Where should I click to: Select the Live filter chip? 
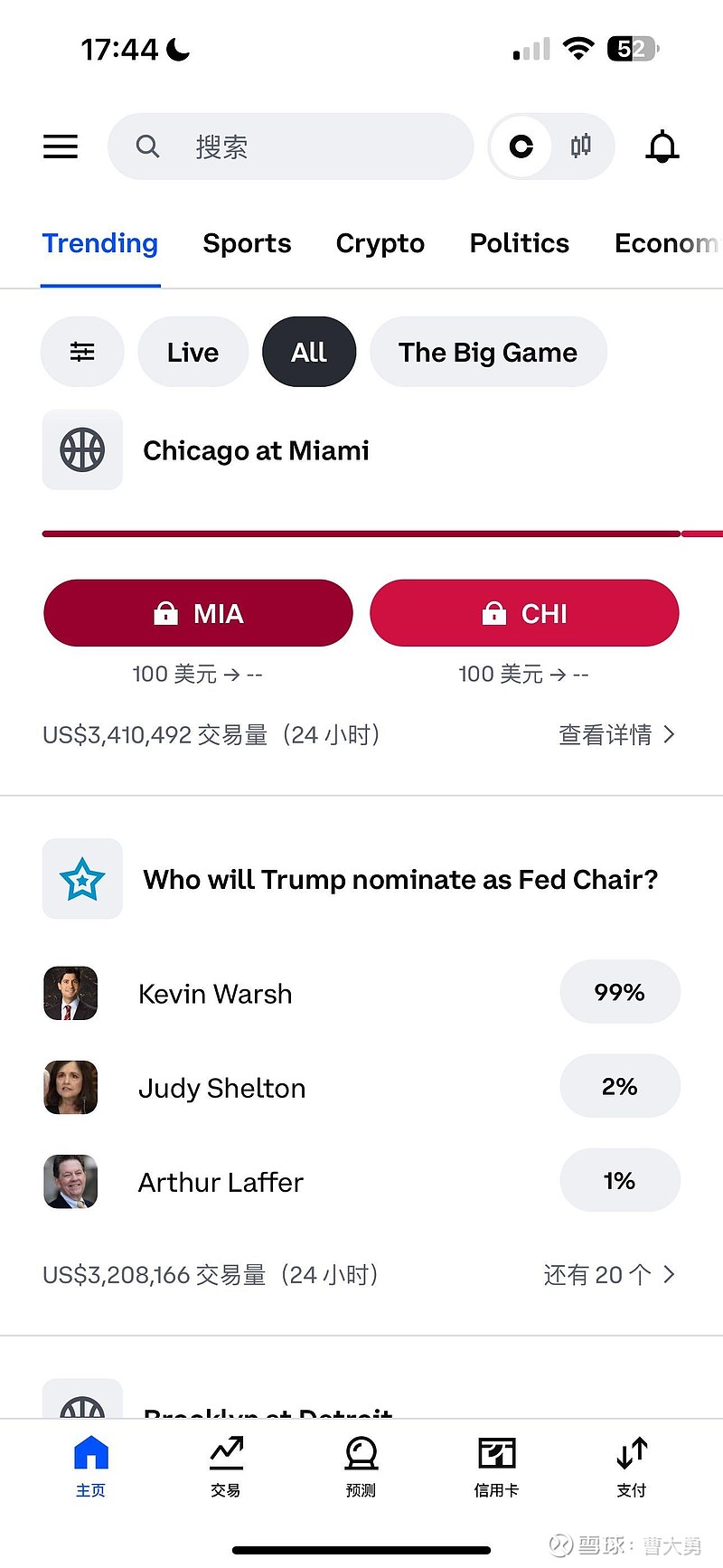[x=192, y=352]
